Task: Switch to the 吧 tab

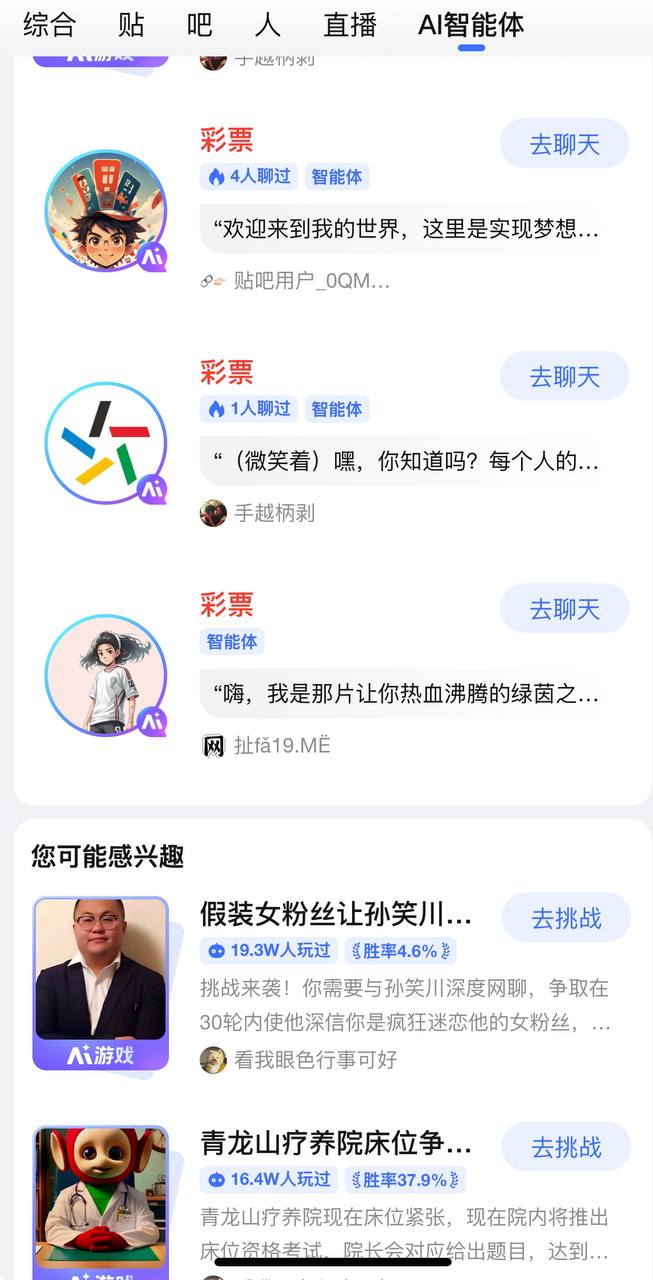Action: pos(200,25)
